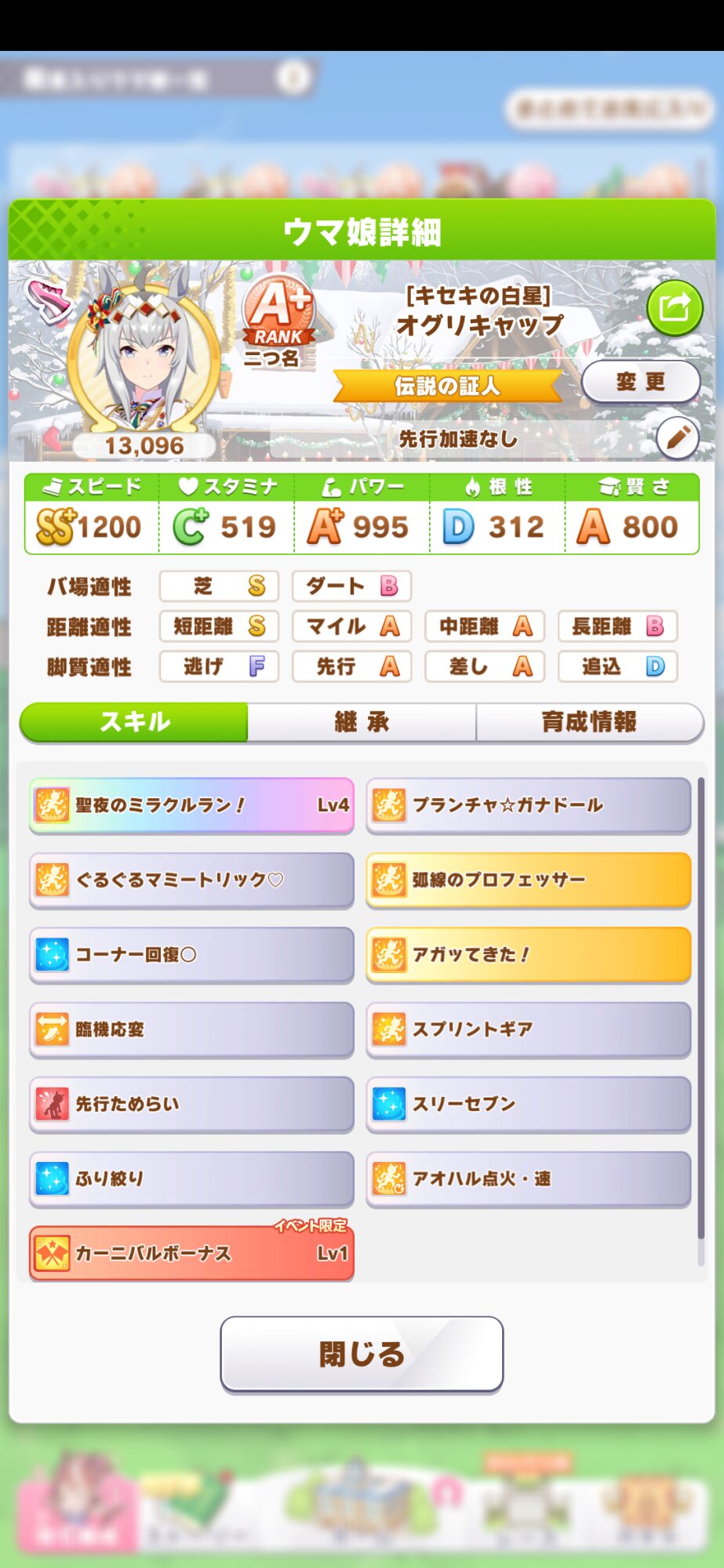Edit the memo with the pencil icon

pos(677,437)
